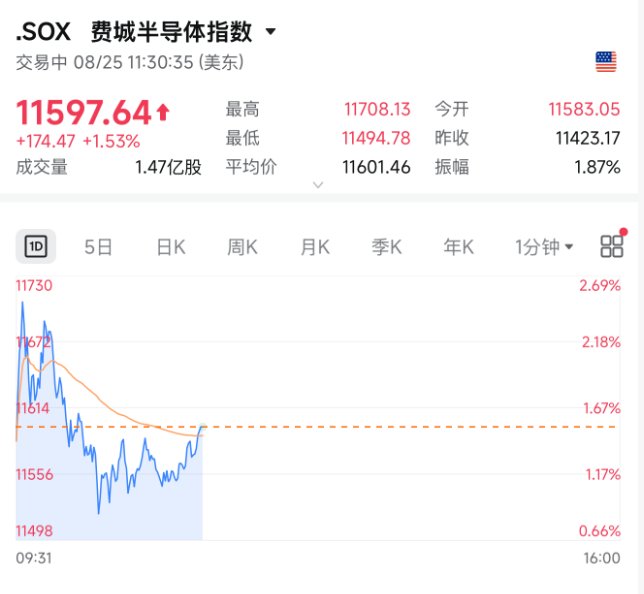This screenshot has height=594, width=644.
Task: Open the 1分钟 interval dropdown
Action: point(544,247)
